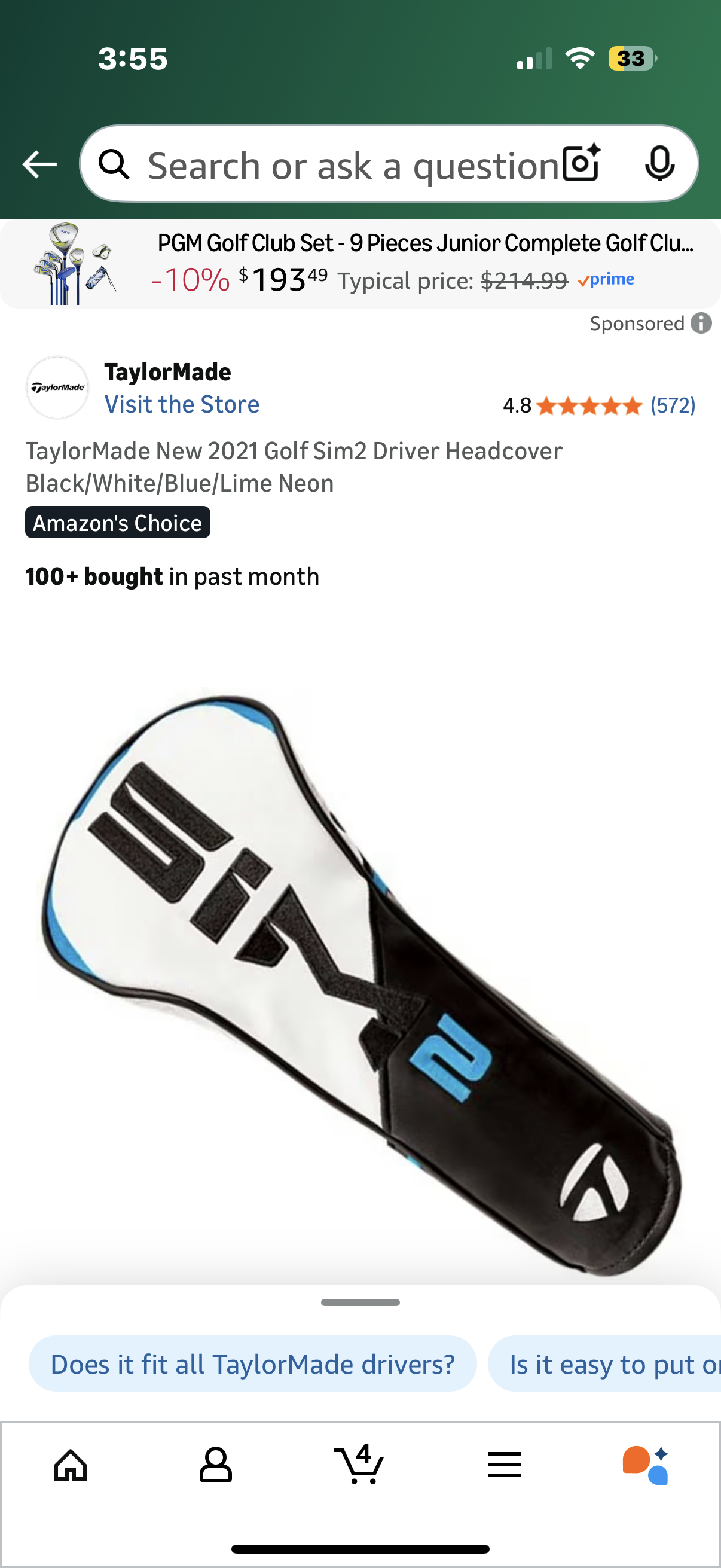Image resolution: width=721 pixels, height=1568 pixels.
Task: Go back using the arrow
Action: [x=39, y=164]
